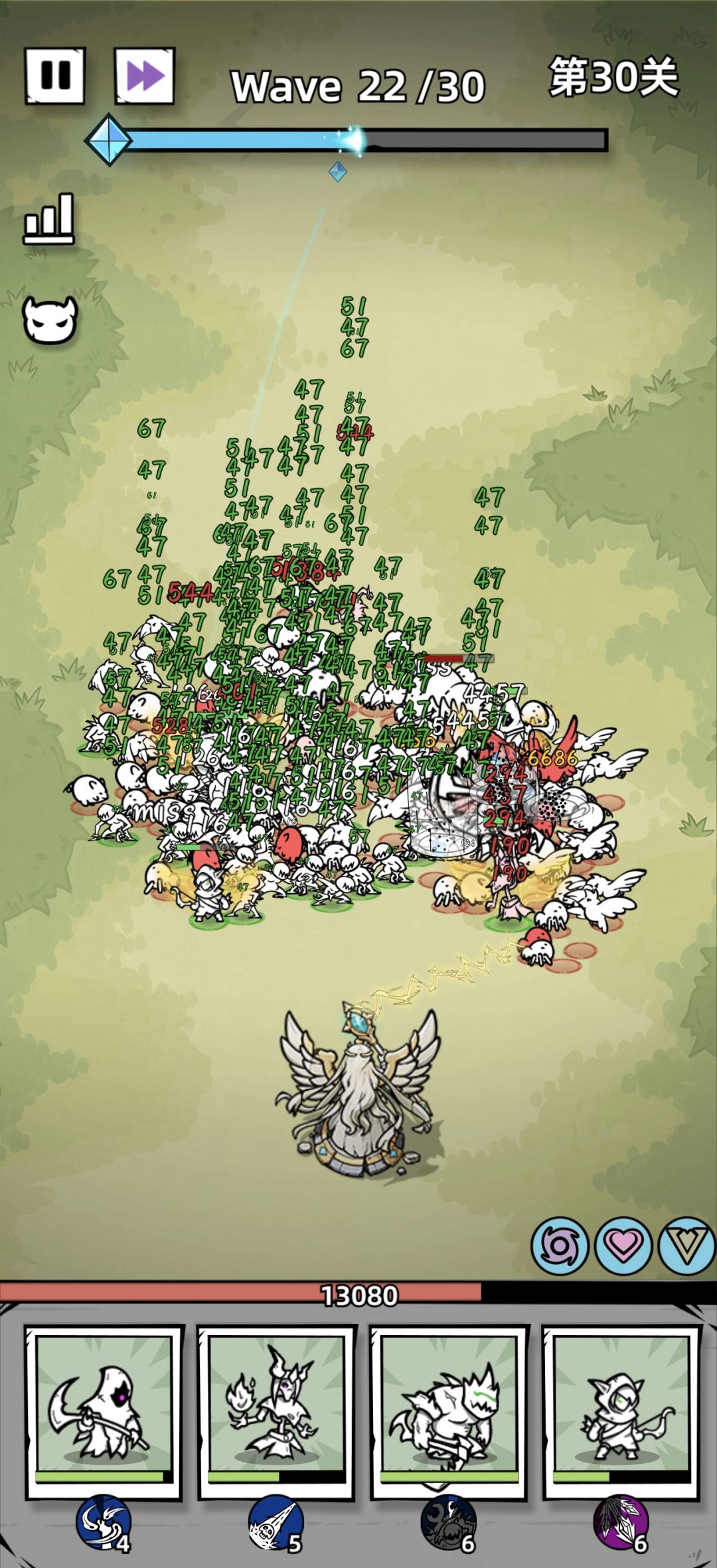Open the horned monster face icon

click(x=50, y=319)
